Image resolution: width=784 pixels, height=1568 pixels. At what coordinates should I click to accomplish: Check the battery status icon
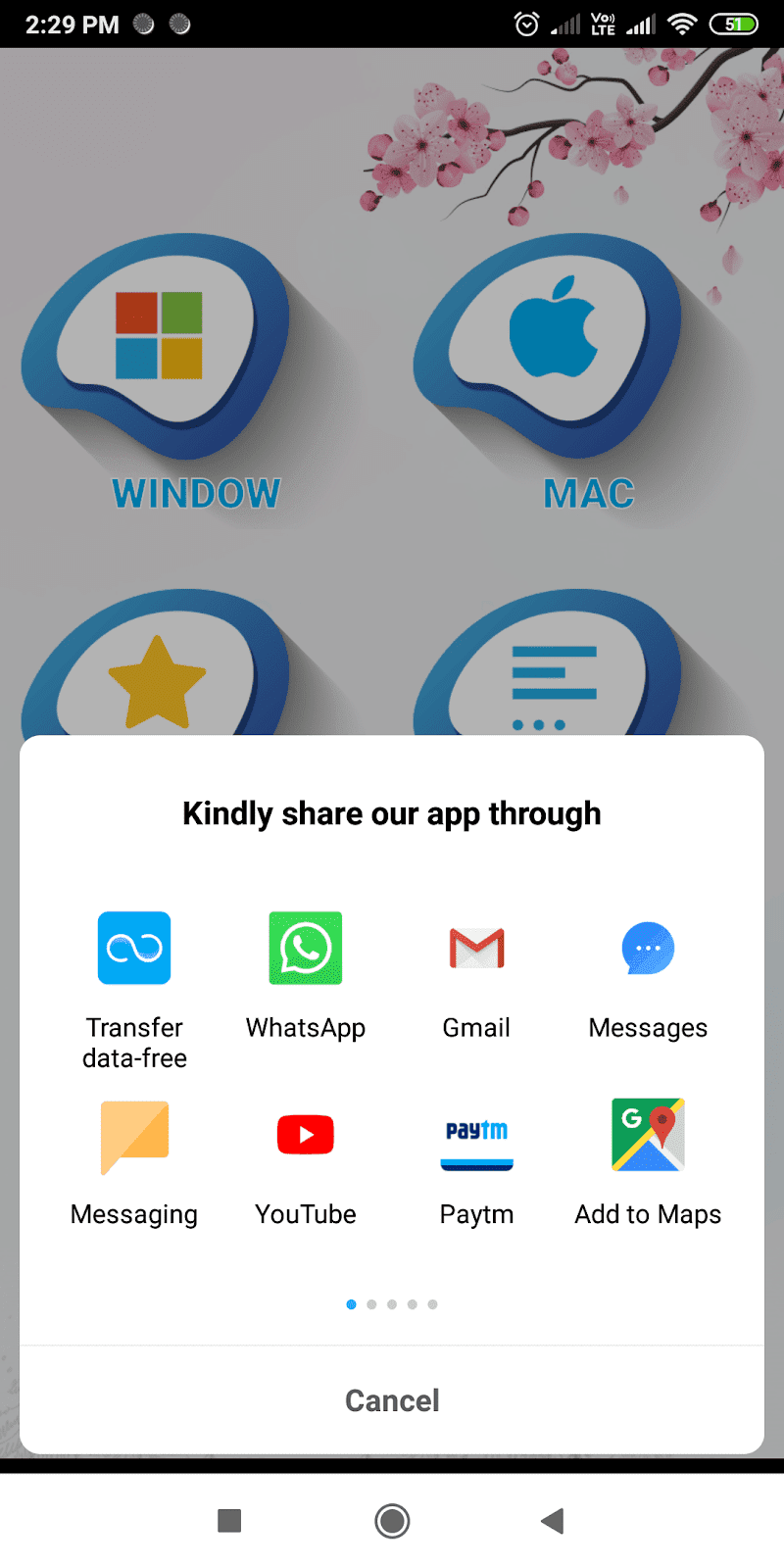pyautogui.click(x=733, y=24)
